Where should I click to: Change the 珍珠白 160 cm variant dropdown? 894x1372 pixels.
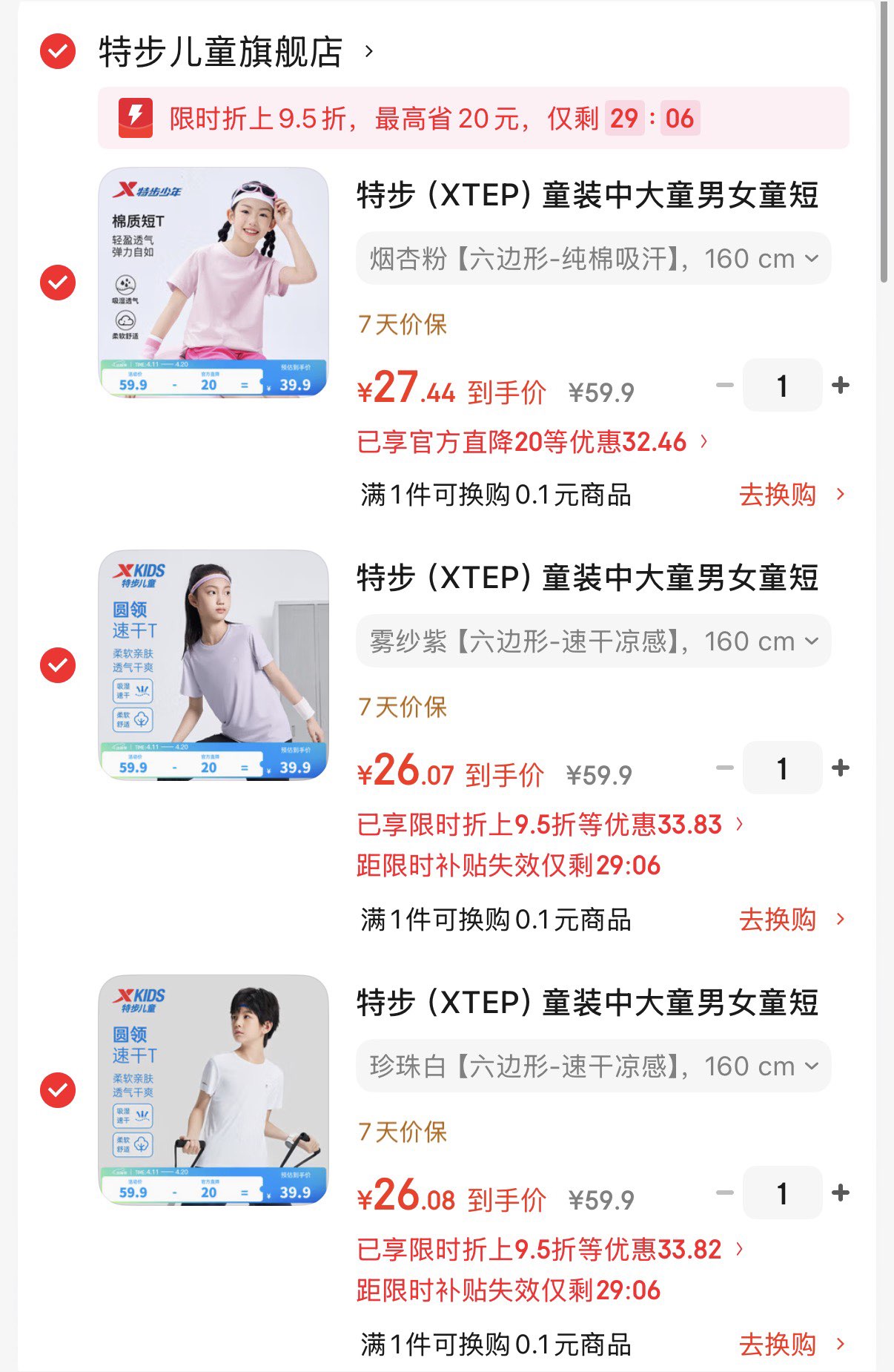click(593, 1066)
